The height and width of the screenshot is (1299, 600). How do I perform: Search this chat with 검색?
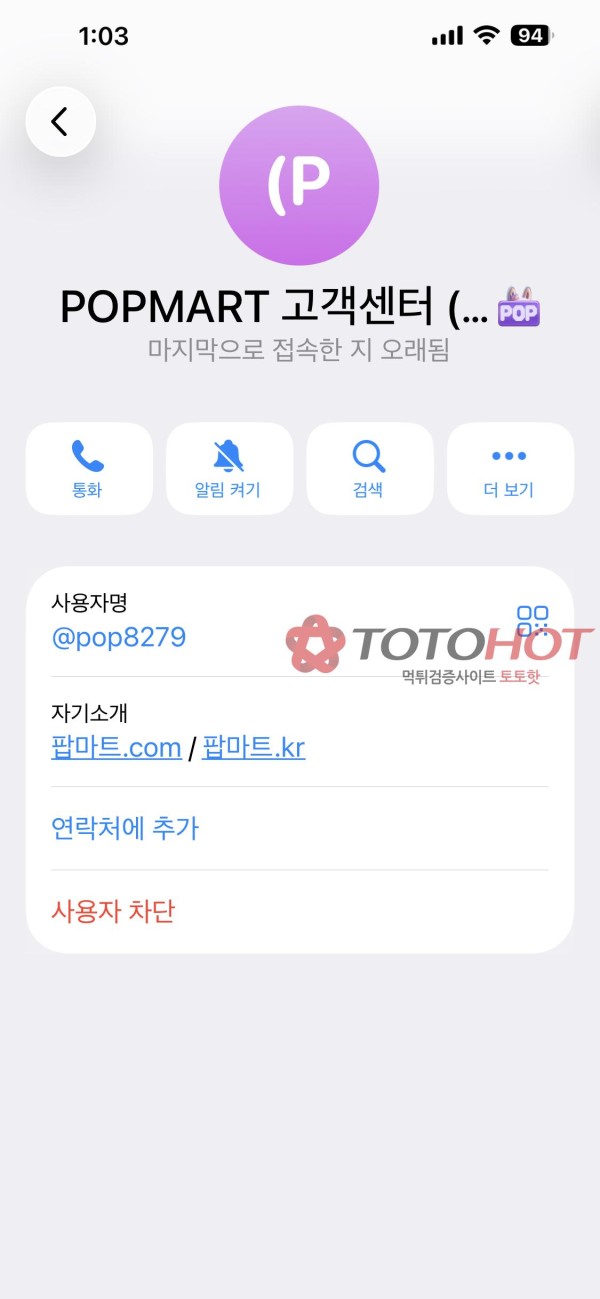point(369,468)
